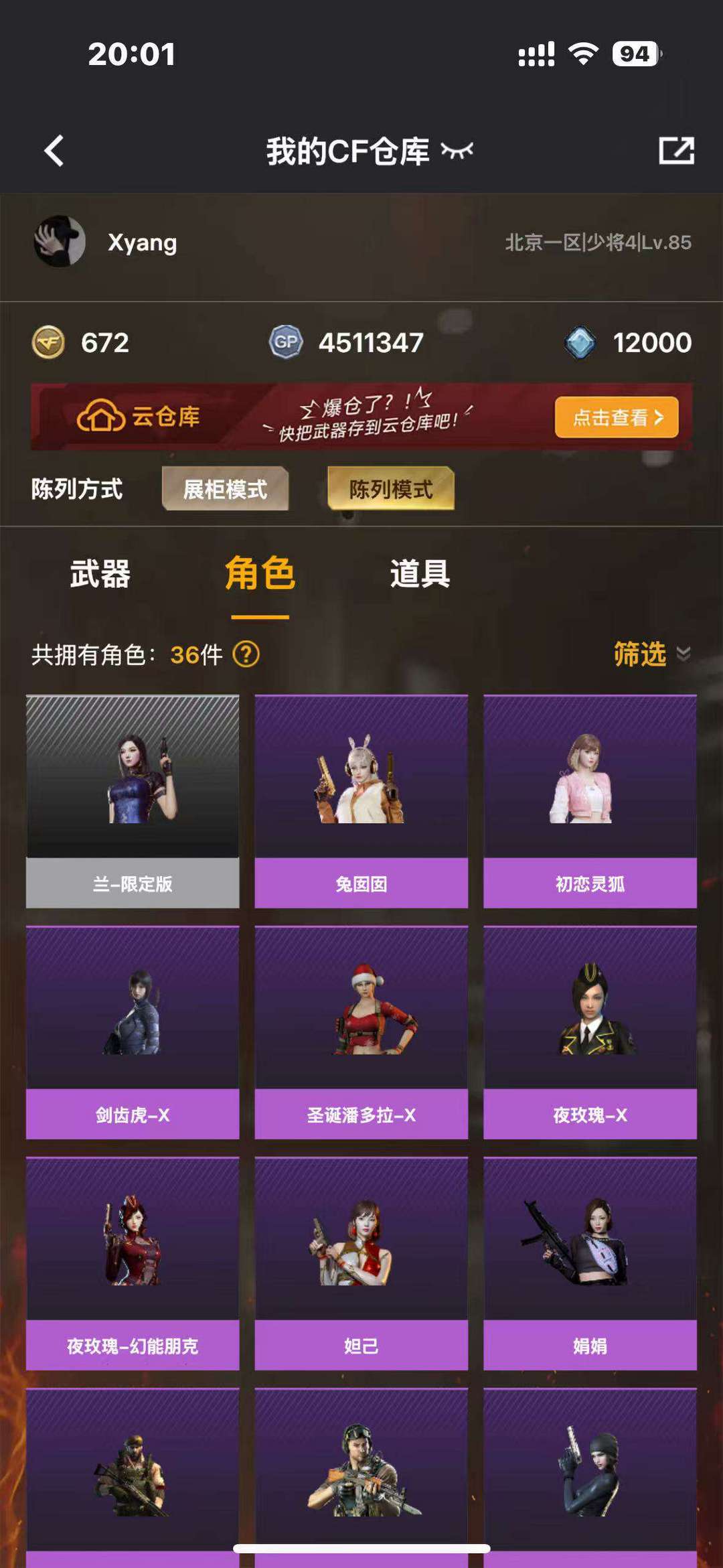View the 初恋灵狐 character

(590, 801)
